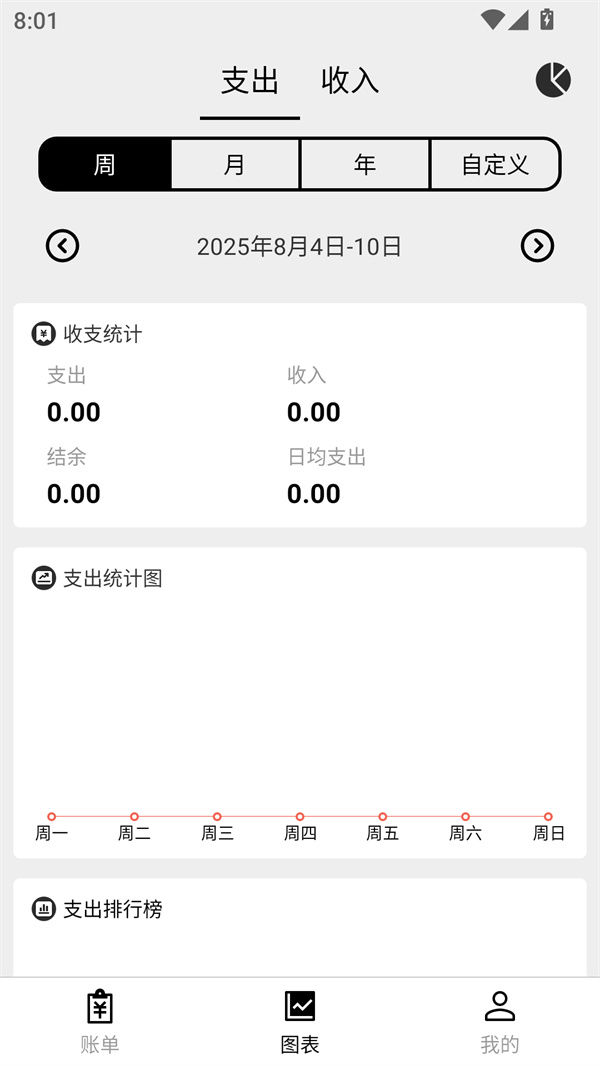Viewport: 600px width, 1066px height.
Task: Open the pie chart view icon
Action: click(553, 80)
